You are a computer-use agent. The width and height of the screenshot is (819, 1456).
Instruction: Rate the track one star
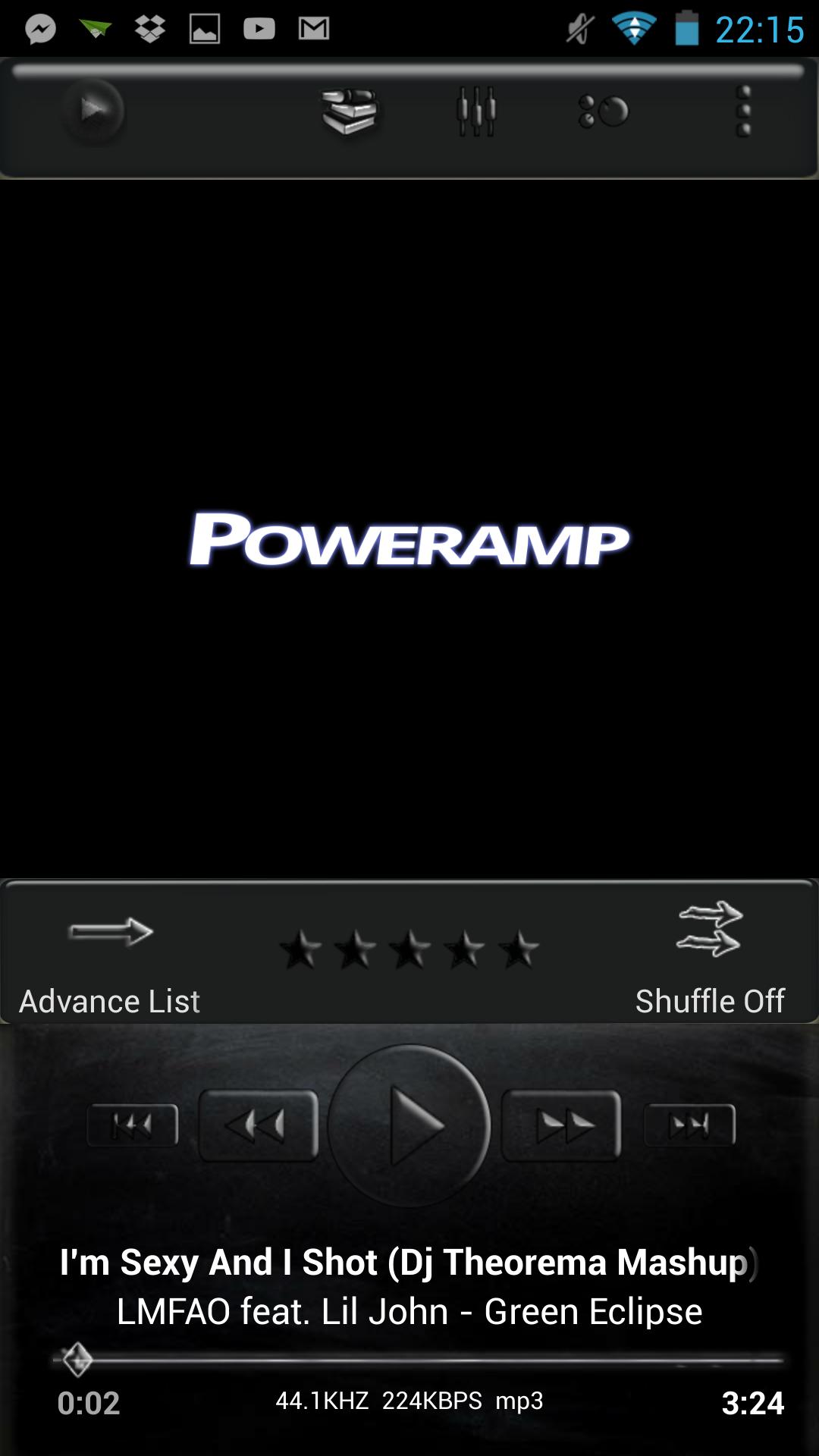(x=301, y=949)
